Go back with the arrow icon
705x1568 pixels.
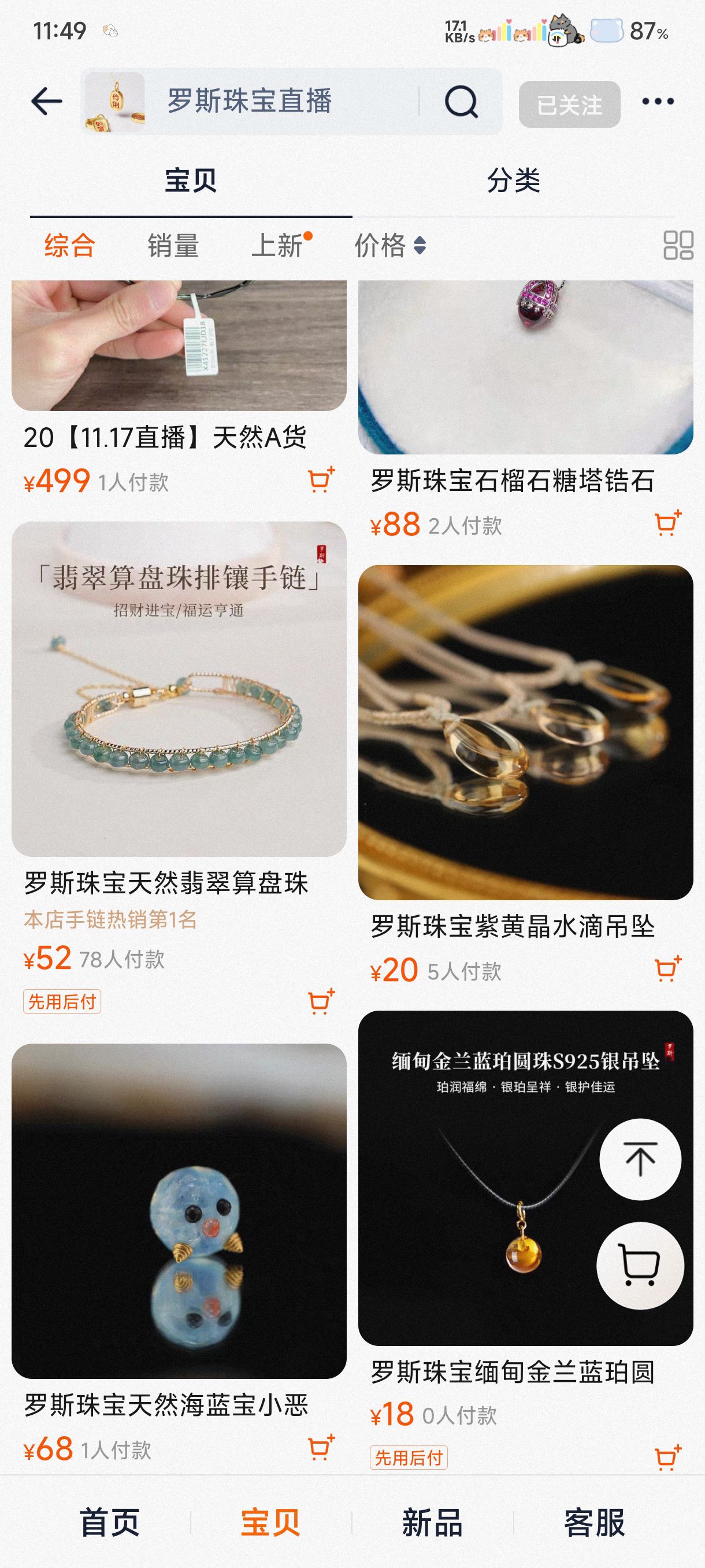(x=47, y=101)
